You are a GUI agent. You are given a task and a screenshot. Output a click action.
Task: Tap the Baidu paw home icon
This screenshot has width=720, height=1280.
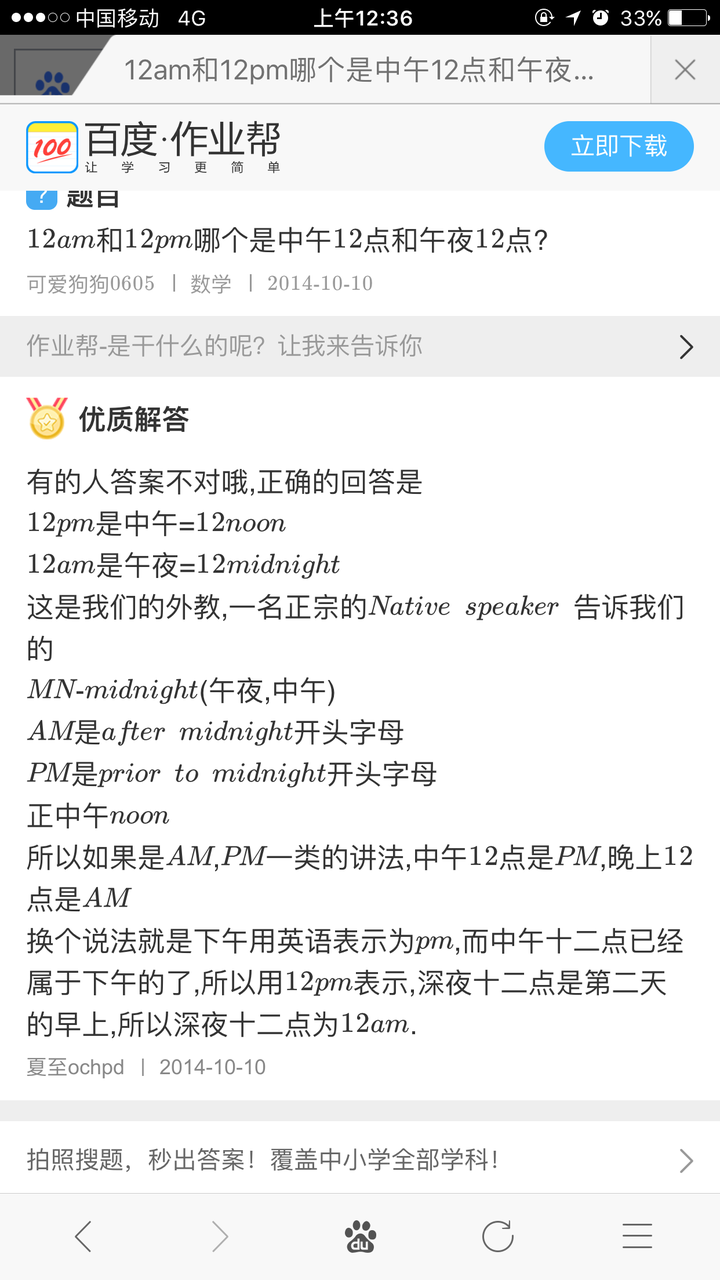click(x=360, y=1236)
